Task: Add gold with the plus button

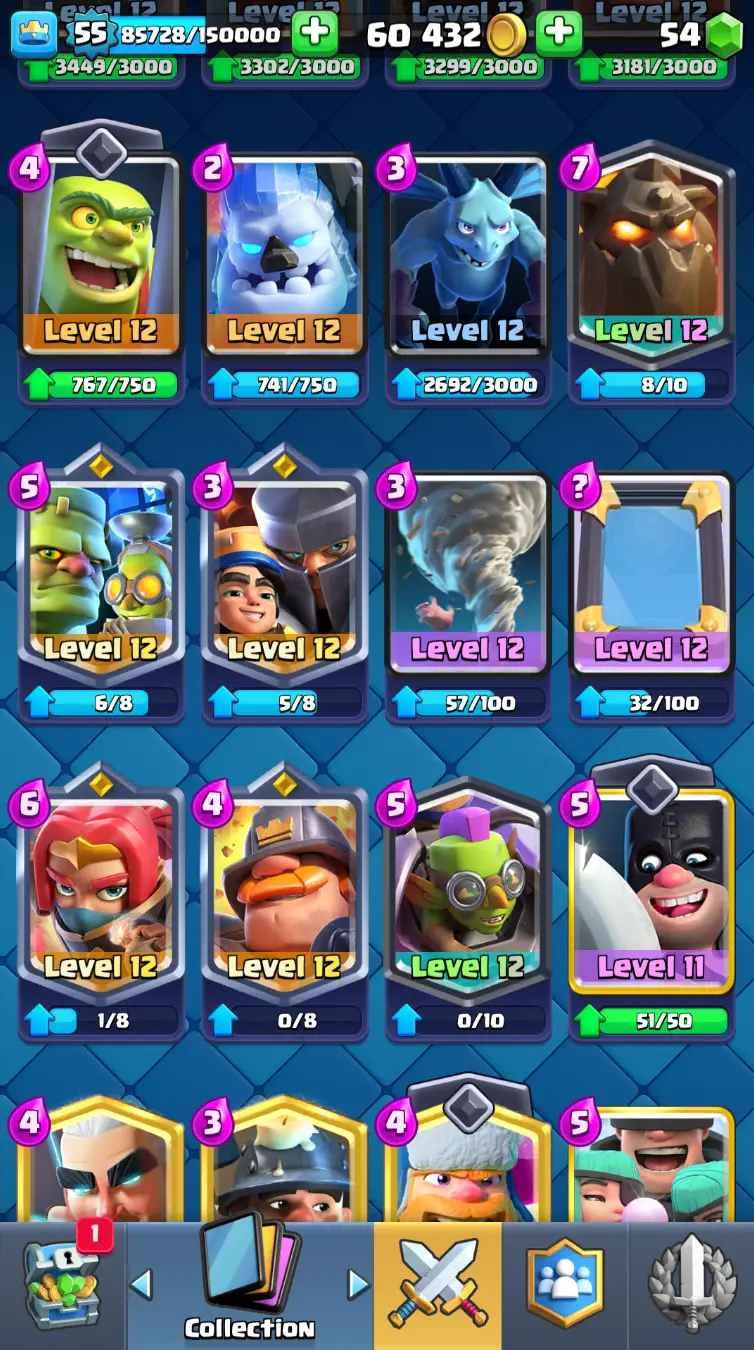Action: pyautogui.click(x=559, y=34)
